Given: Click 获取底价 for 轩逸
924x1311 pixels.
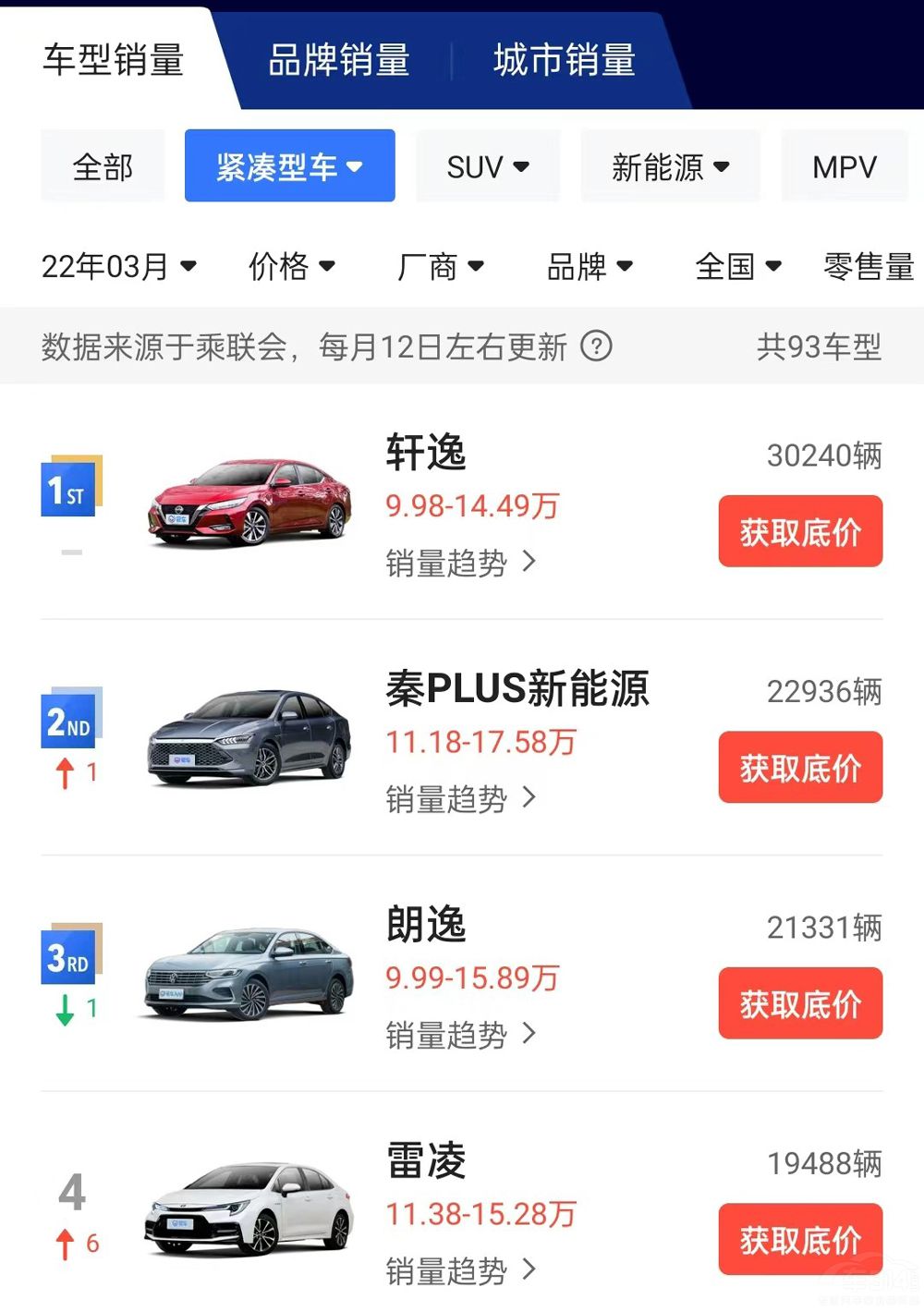Looking at the screenshot, I should tap(800, 531).
